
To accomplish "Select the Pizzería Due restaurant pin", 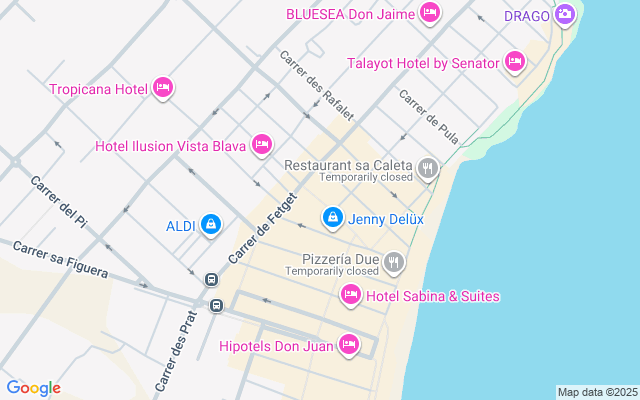I will pyautogui.click(x=395, y=263).
